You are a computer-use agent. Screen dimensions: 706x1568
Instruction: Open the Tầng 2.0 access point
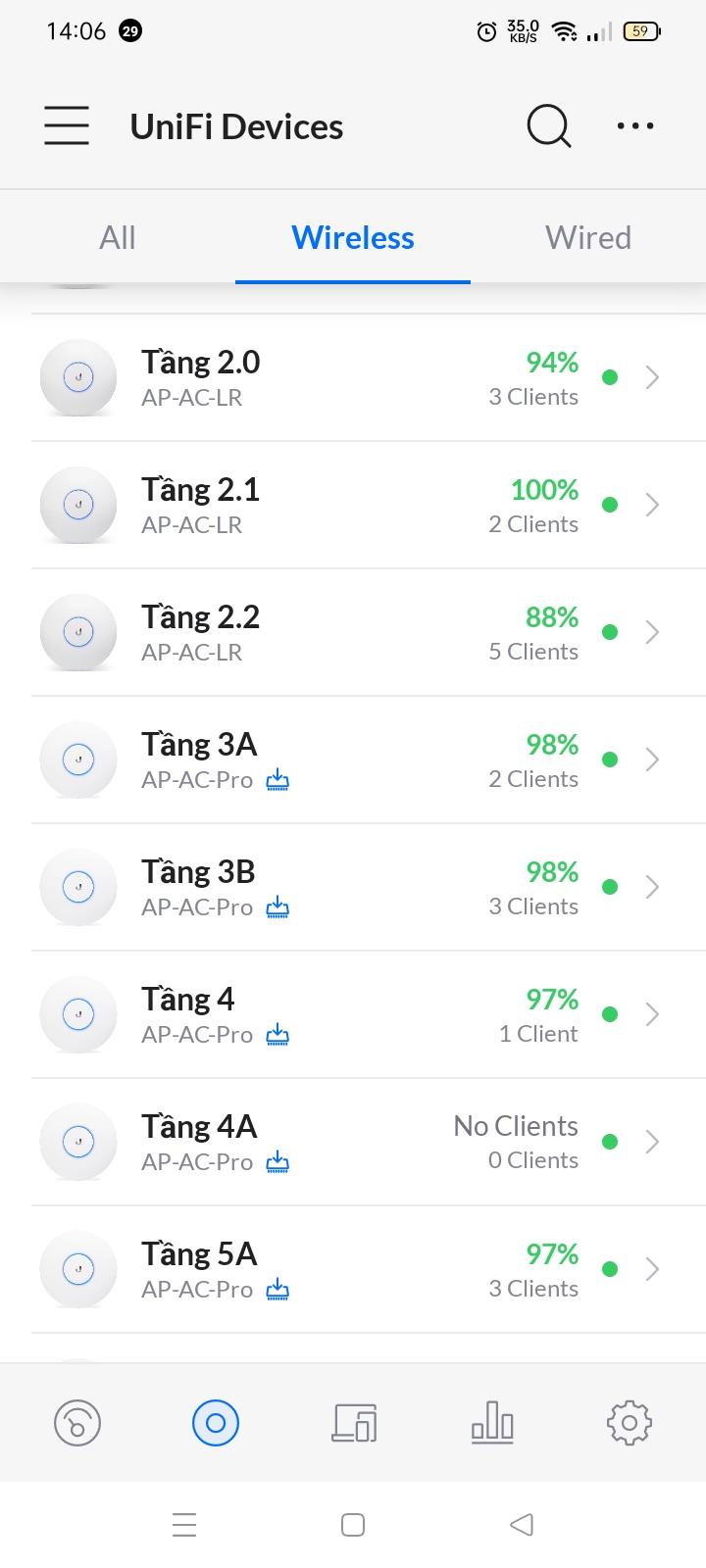pyautogui.click(x=353, y=378)
